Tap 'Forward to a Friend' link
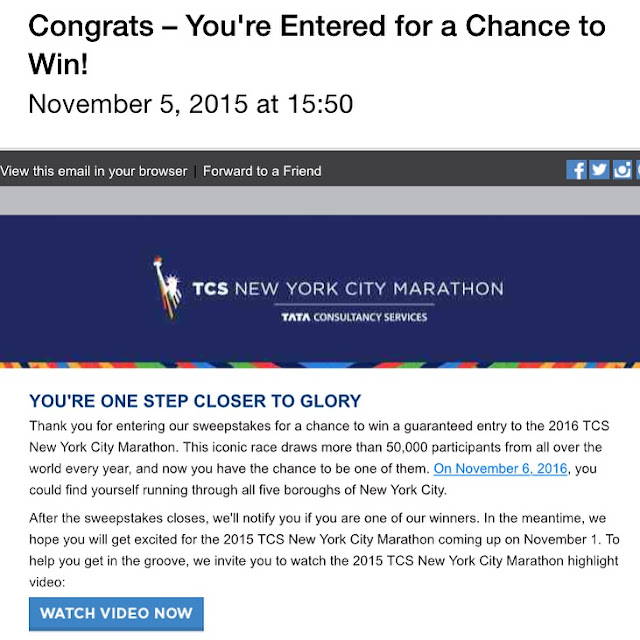 click(x=262, y=171)
